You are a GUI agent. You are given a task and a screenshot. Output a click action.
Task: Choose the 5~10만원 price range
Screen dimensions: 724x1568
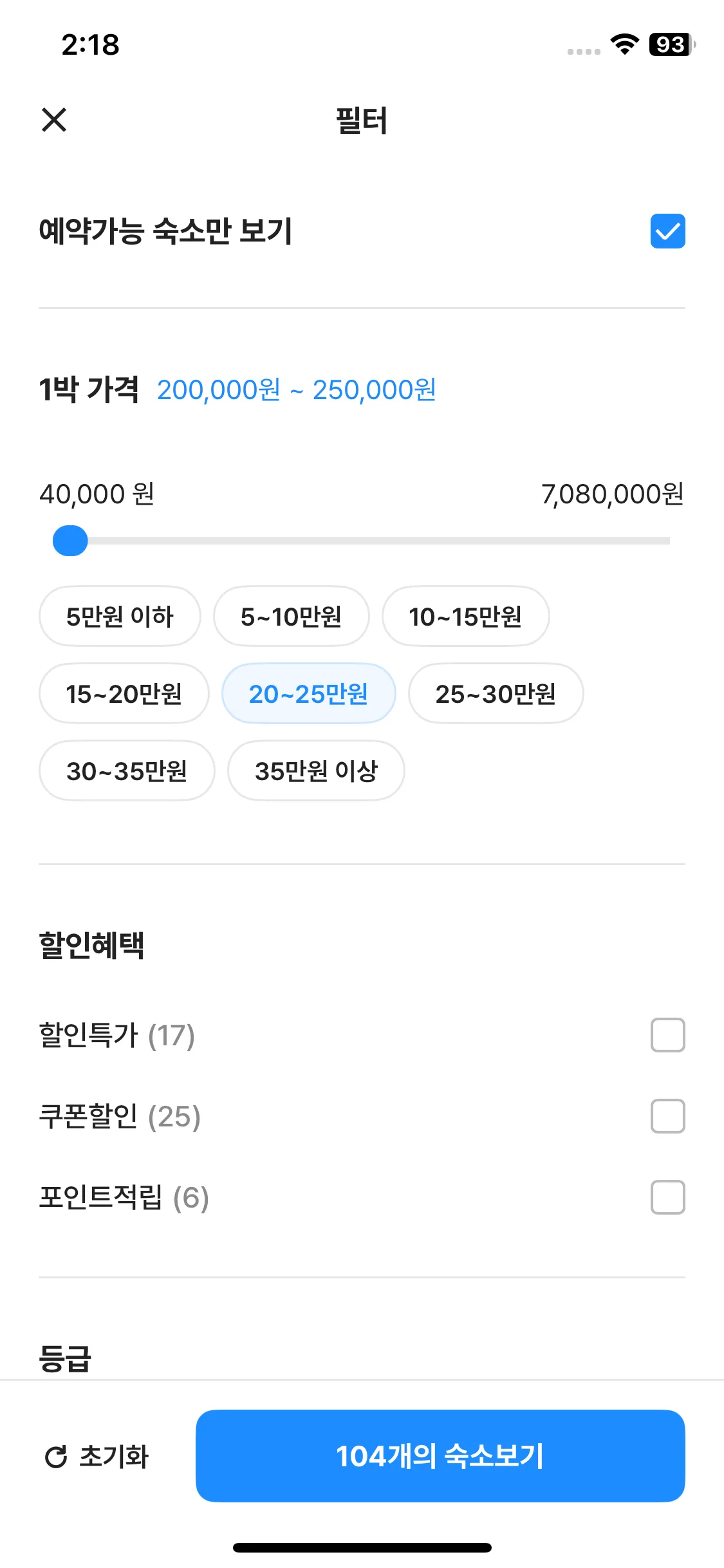click(292, 616)
